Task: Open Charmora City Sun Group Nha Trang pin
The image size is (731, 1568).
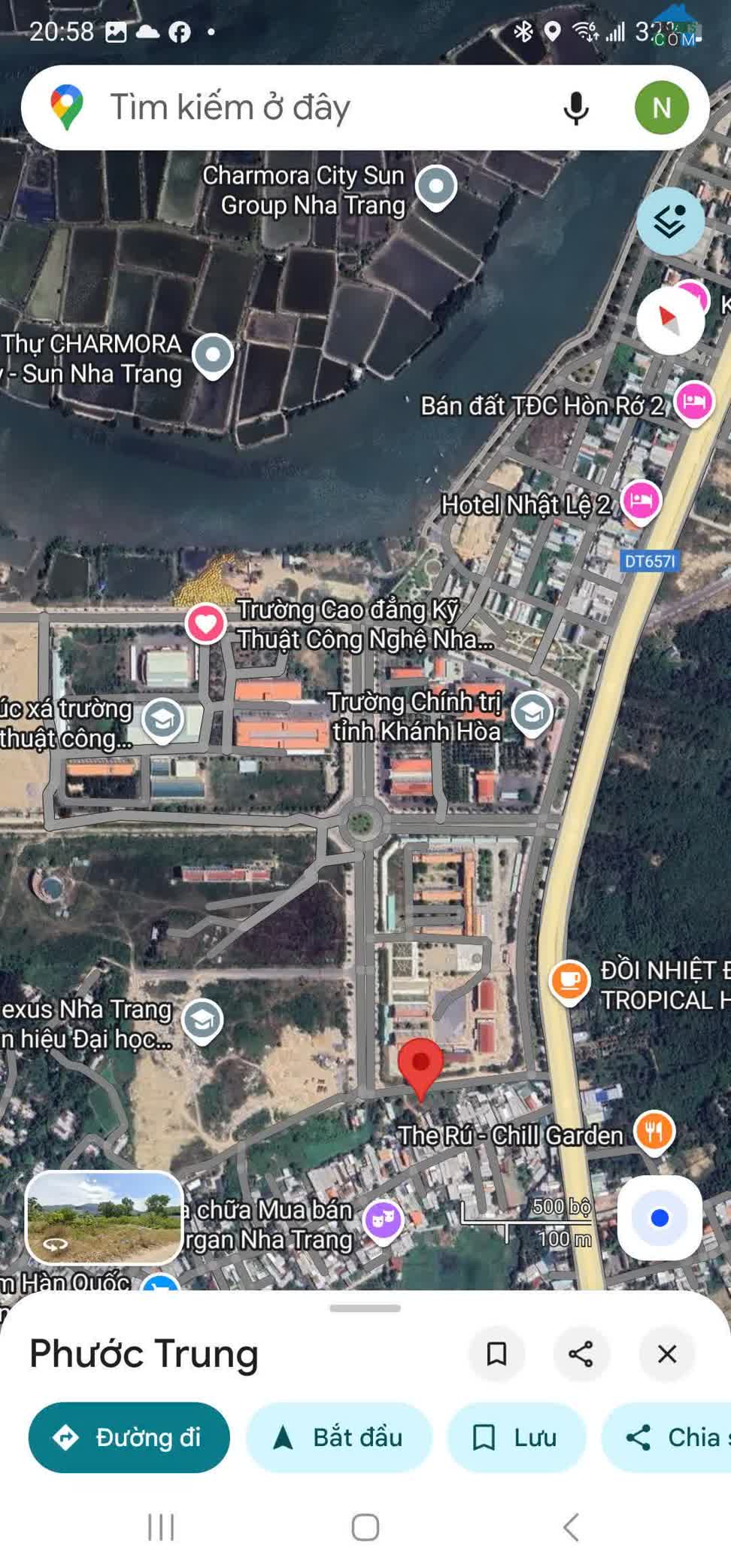Action: tap(436, 186)
